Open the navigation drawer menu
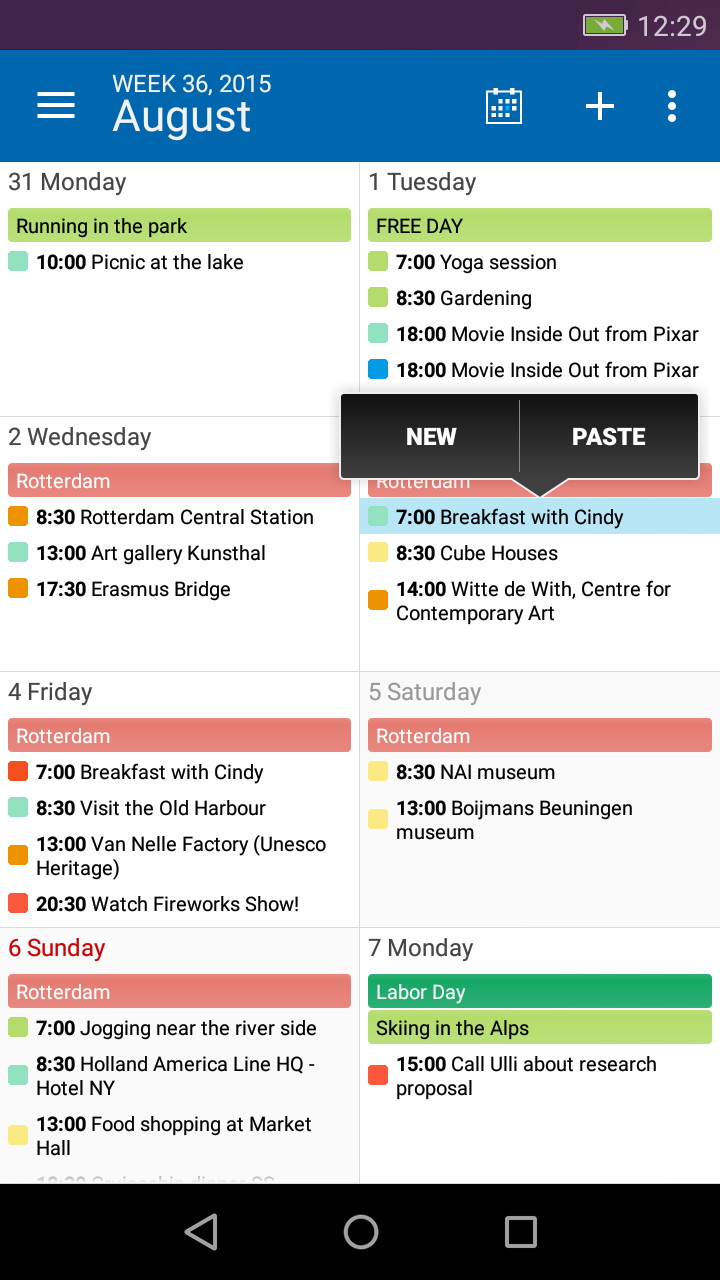This screenshot has width=720, height=1280. [56, 106]
